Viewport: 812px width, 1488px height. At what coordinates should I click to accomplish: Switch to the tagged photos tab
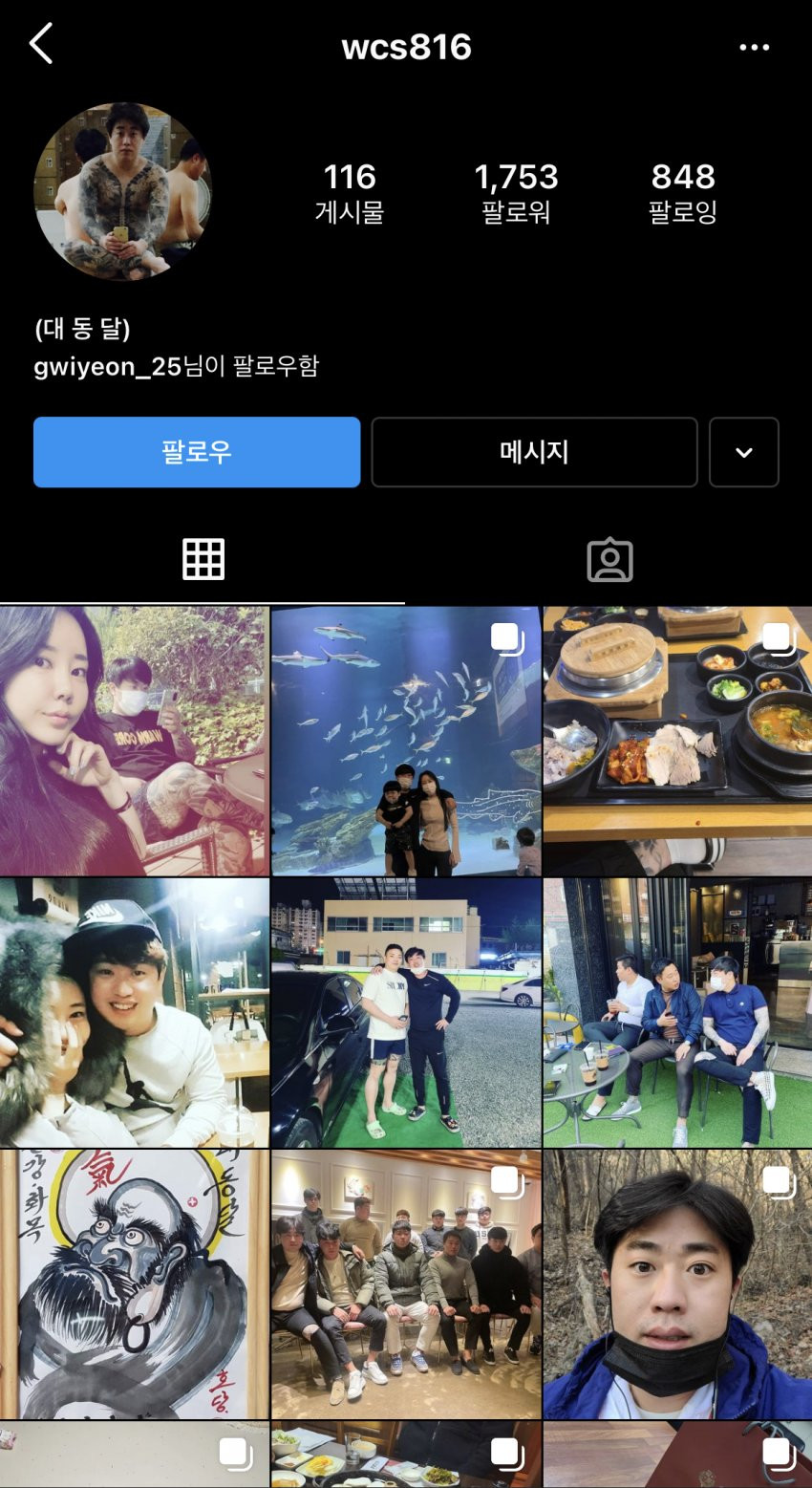(x=609, y=560)
